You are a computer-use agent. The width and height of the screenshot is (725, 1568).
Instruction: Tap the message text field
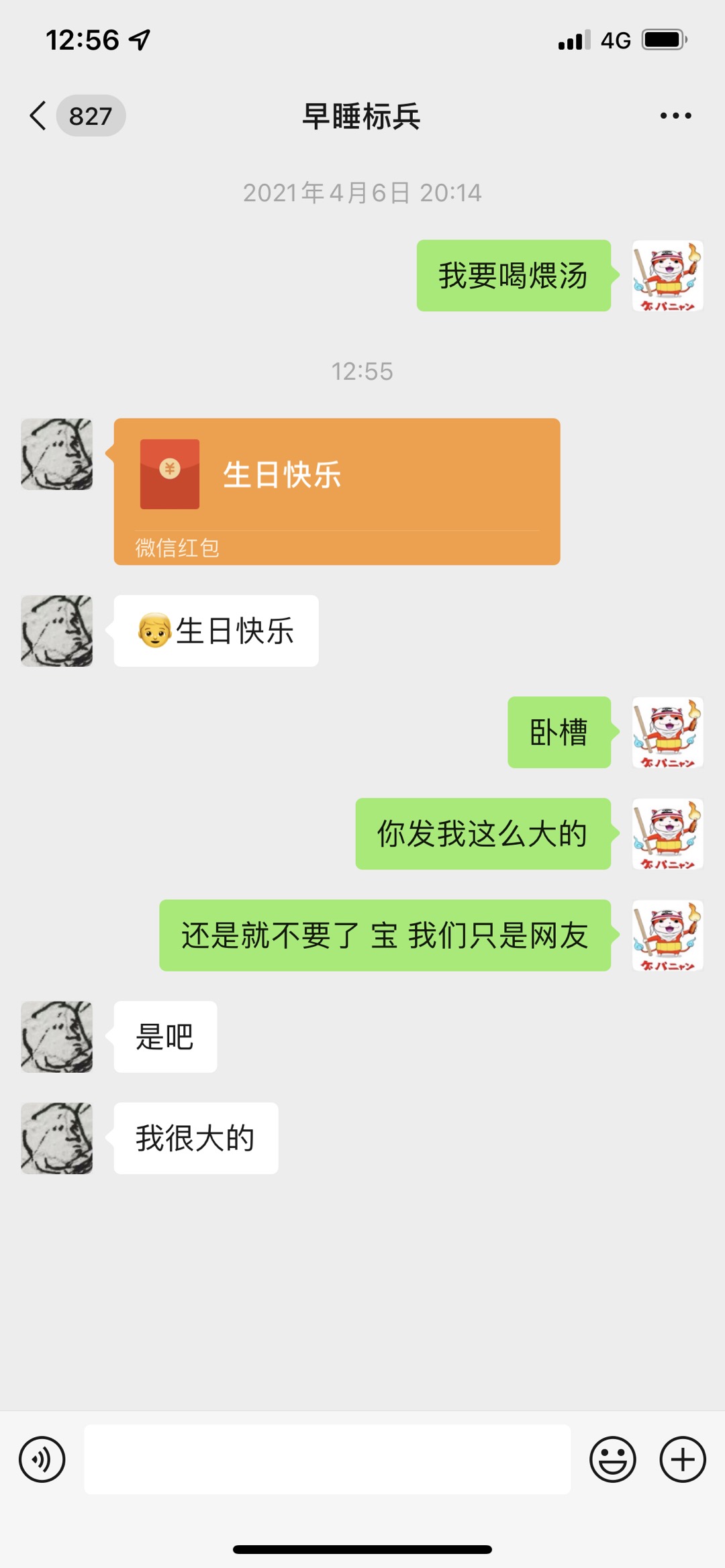coord(327,1459)
